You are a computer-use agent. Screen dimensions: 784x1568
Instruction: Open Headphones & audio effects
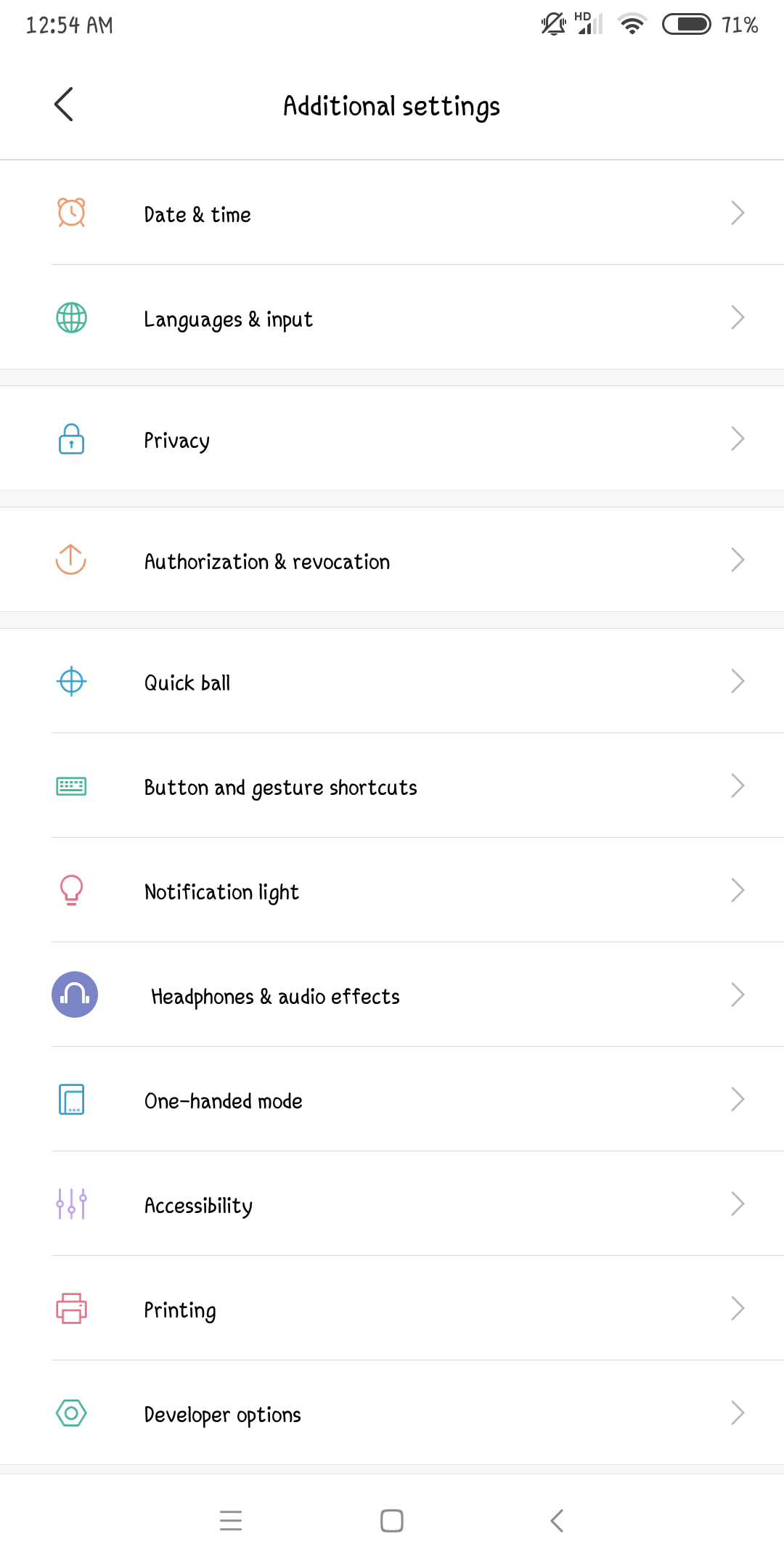coord(392,995)
